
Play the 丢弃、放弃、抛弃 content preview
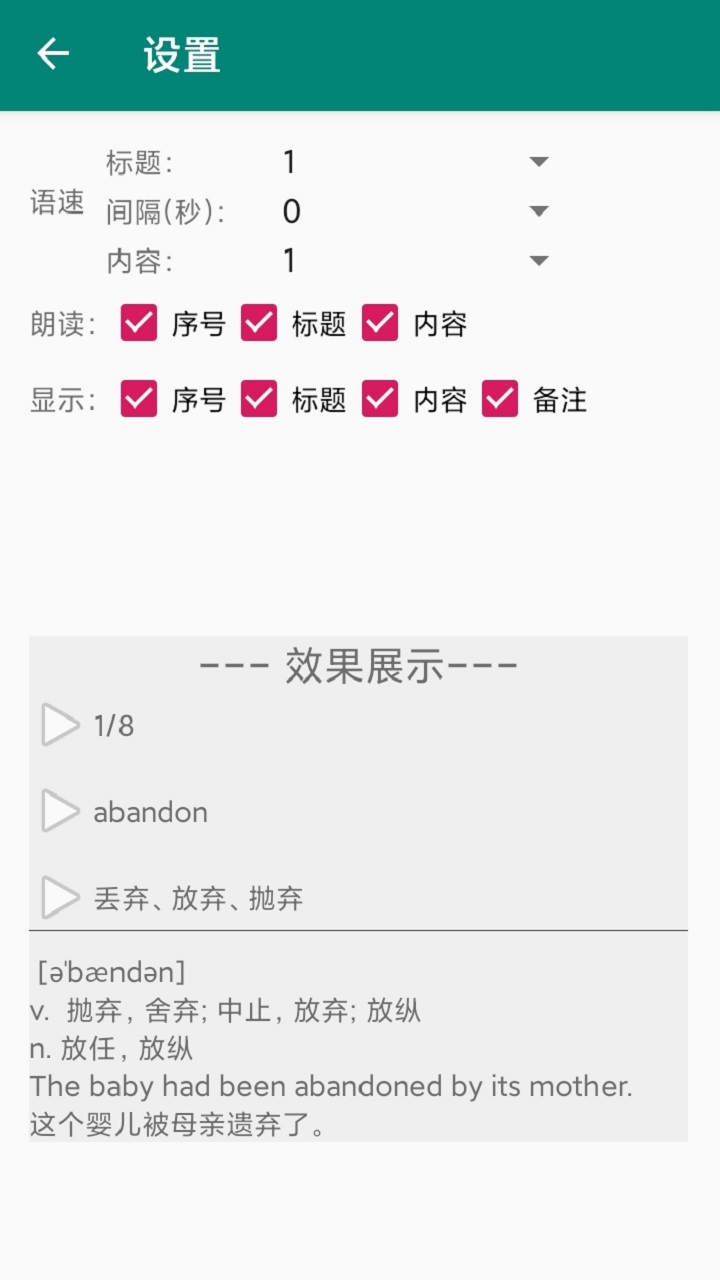(60, 898)
